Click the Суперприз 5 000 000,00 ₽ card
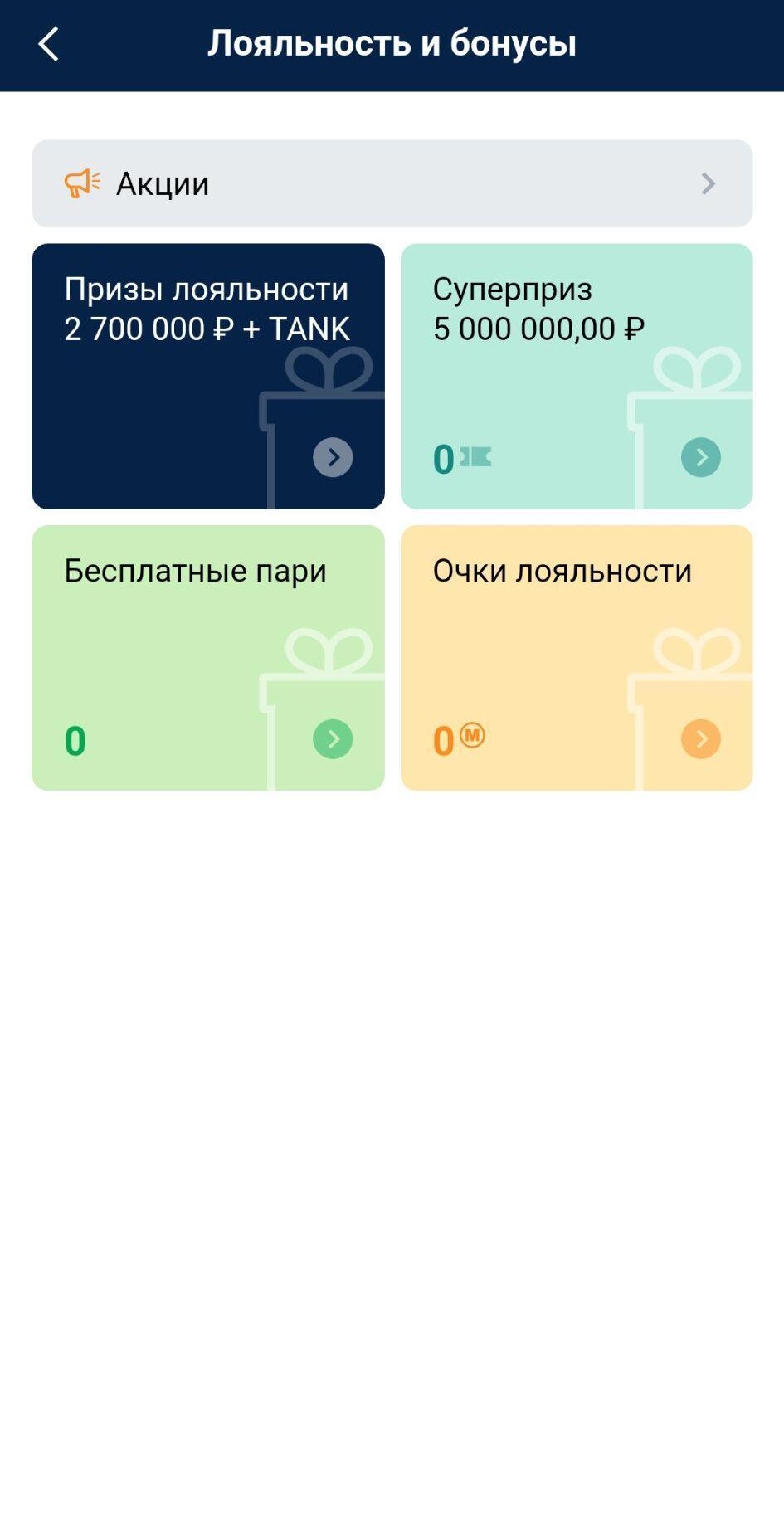The image size is (784, 1539). [x=577, y=373]
